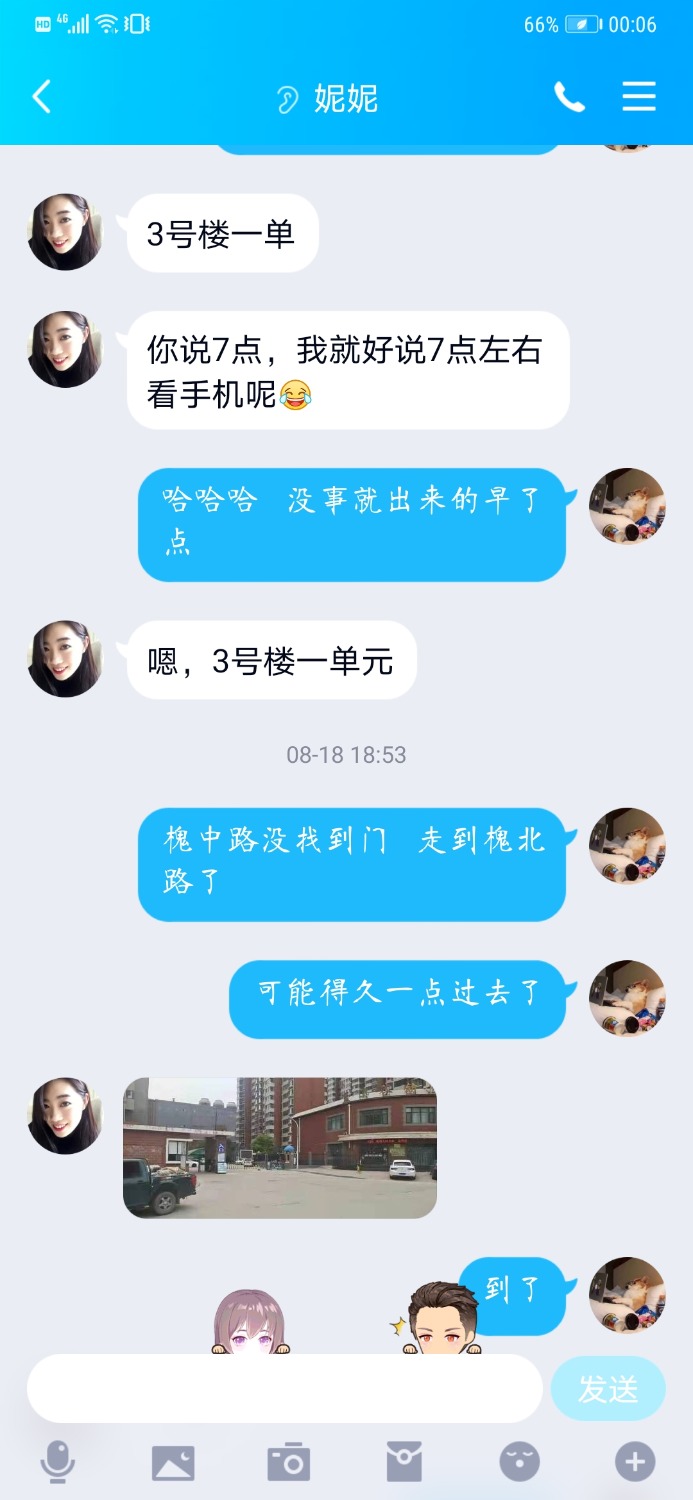Open the chat settings menu
The width and height of the screenshot is (693, 1500).
639,97
